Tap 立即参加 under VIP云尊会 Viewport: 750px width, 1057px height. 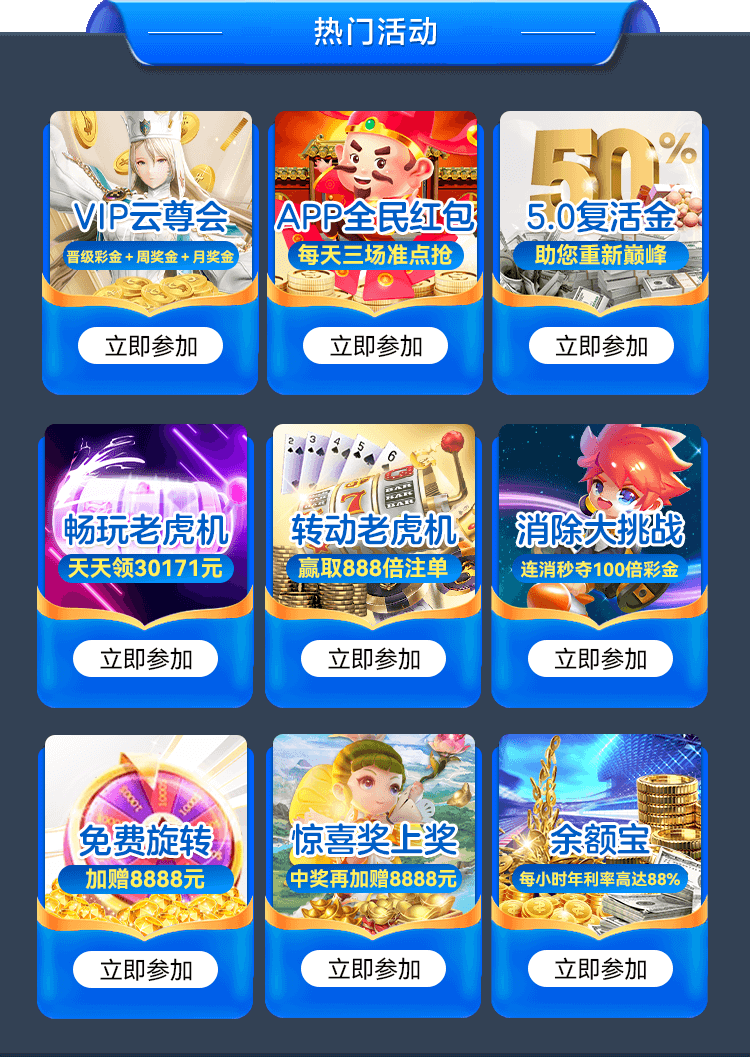[150, 346]
